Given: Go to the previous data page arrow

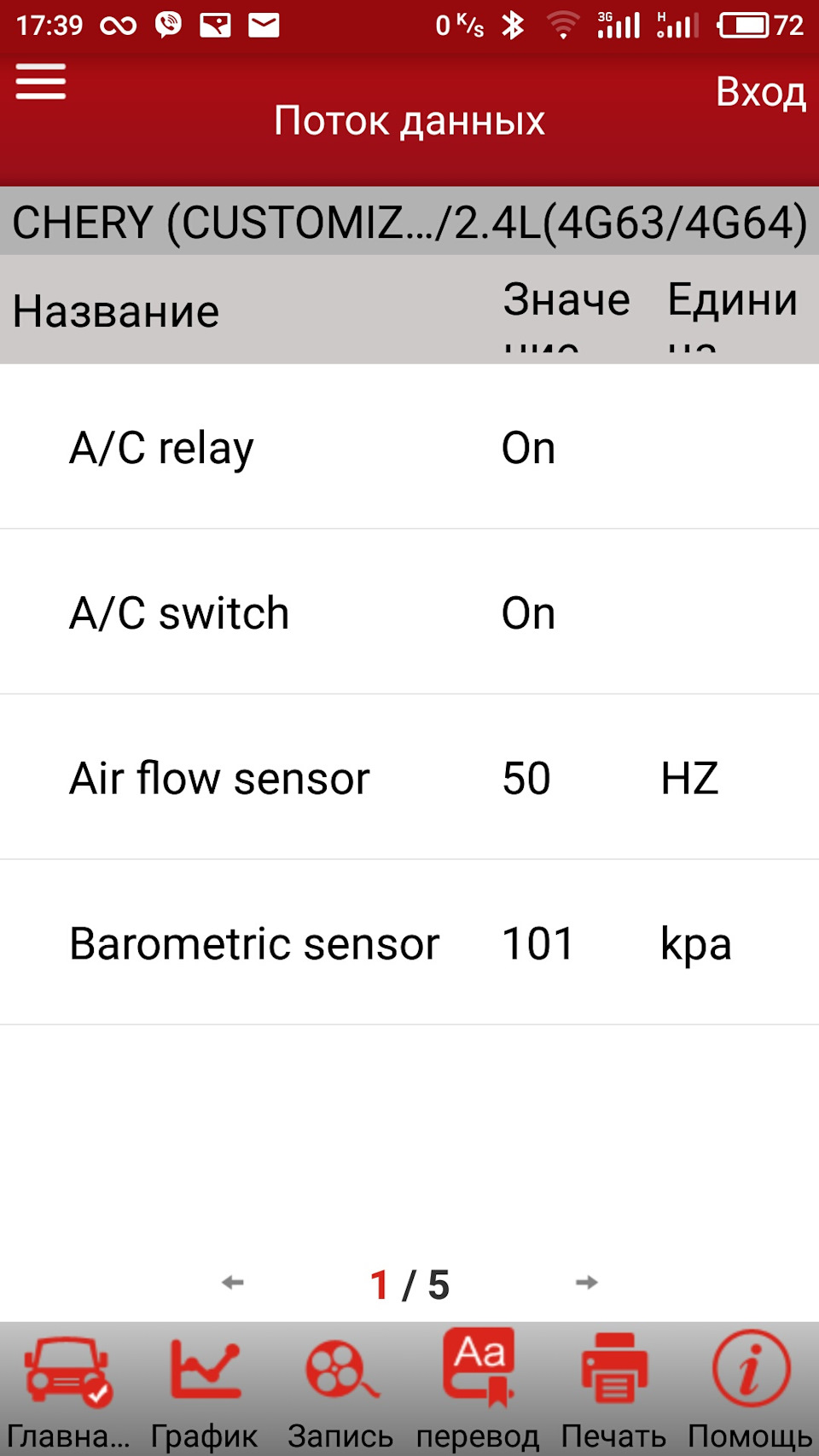Looking at the screenshot, I should tap(232, 1282).
